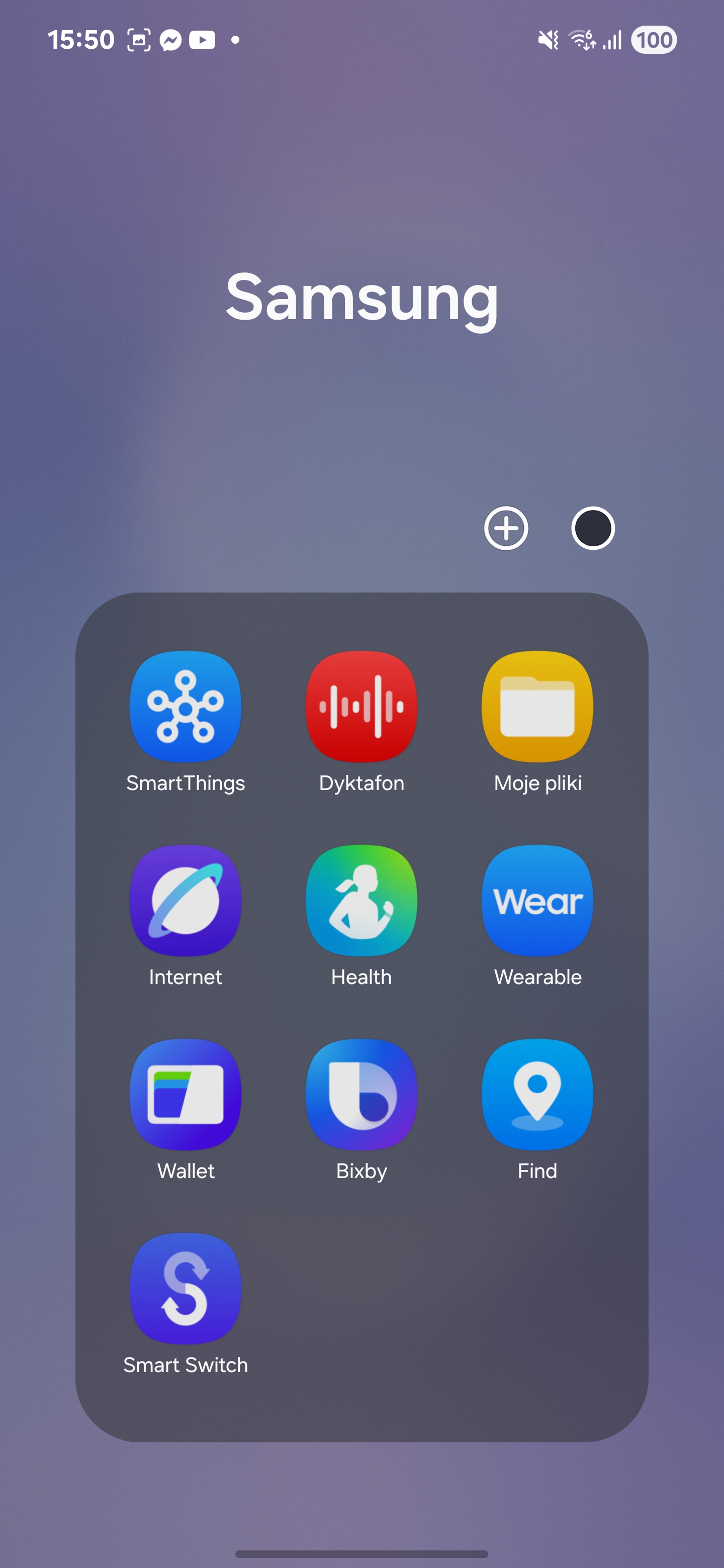Launch Smart Switch
Viewport: 724px width, 1568px height.
185,1288
